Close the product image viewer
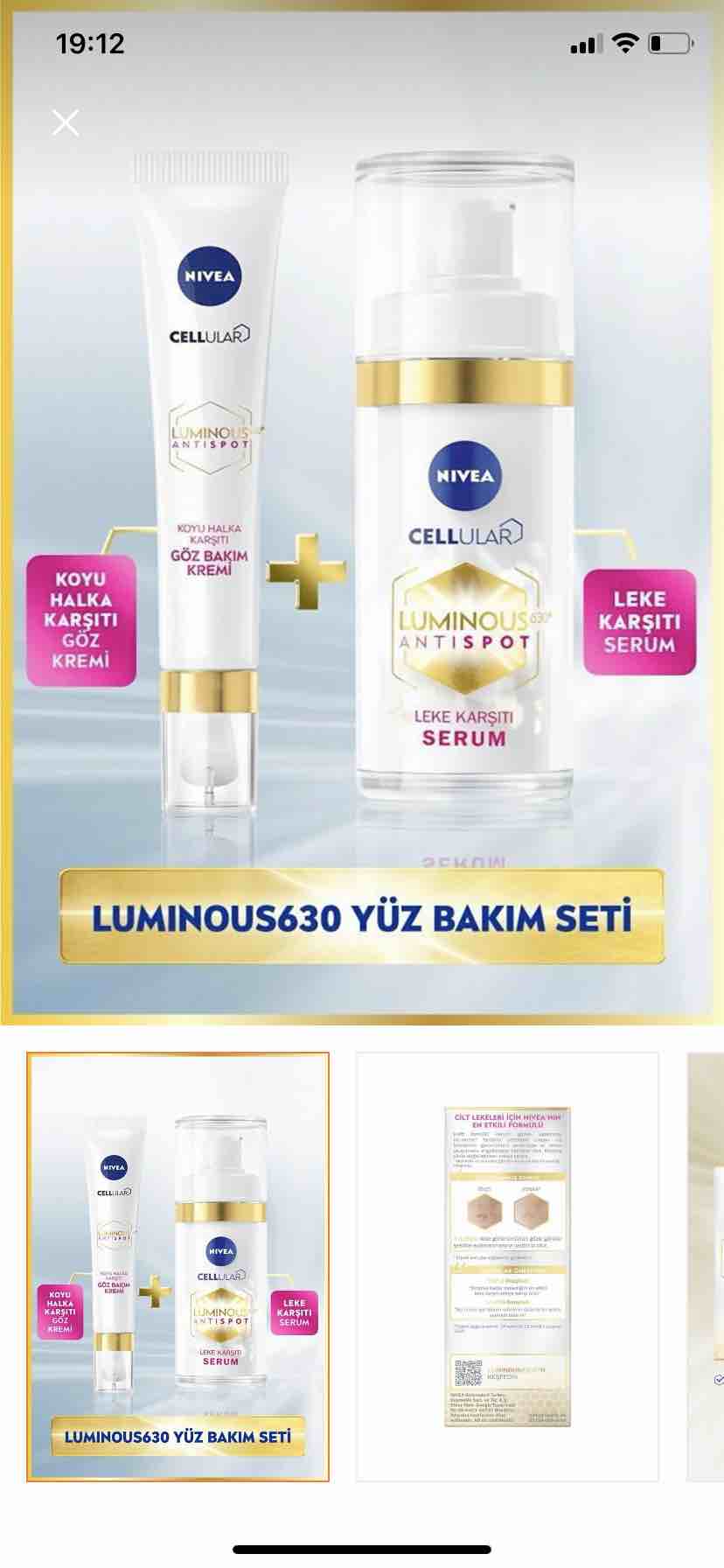The width and height of the screenshot is (724, 1568). (x=66, y=122)
